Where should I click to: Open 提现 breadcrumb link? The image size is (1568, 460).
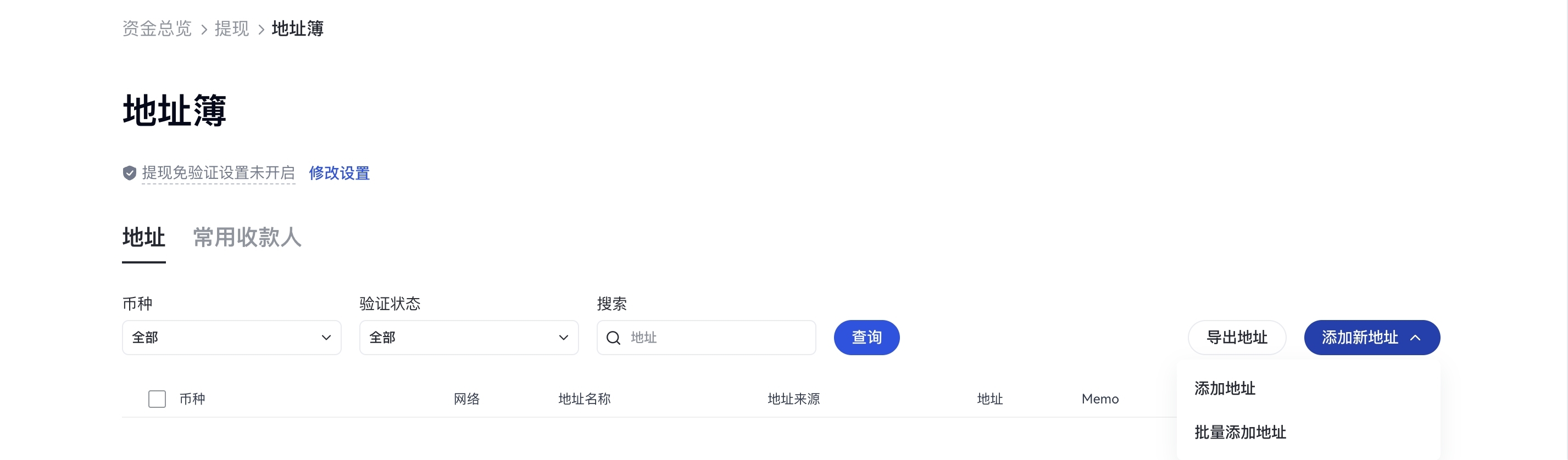(x=231, y=29)
